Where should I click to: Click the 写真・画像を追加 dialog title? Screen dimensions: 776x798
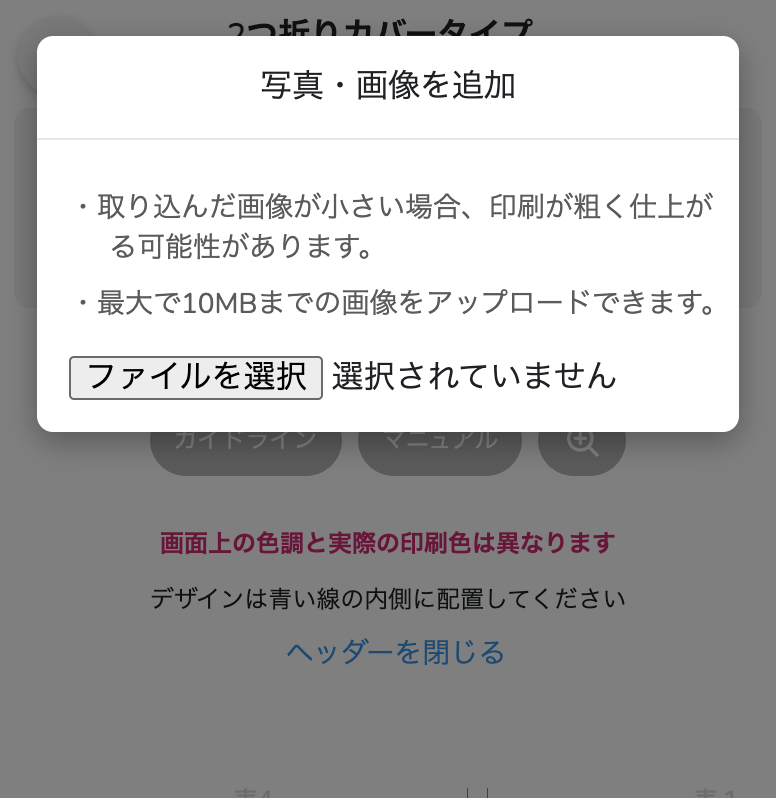(x=388, y=86)
